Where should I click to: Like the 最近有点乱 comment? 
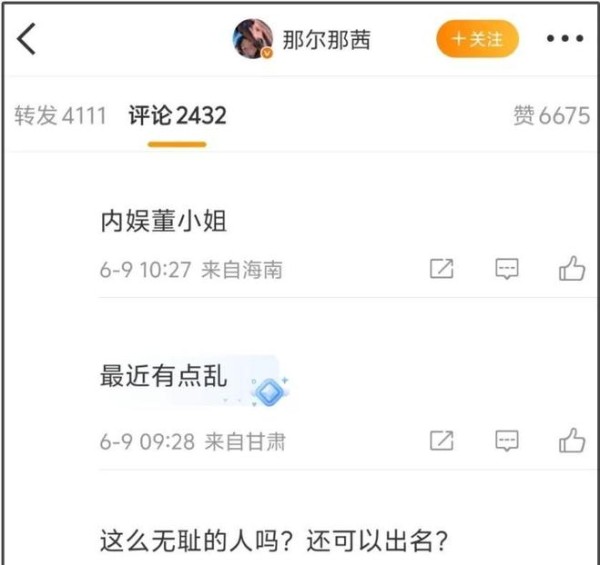[572, 440]
